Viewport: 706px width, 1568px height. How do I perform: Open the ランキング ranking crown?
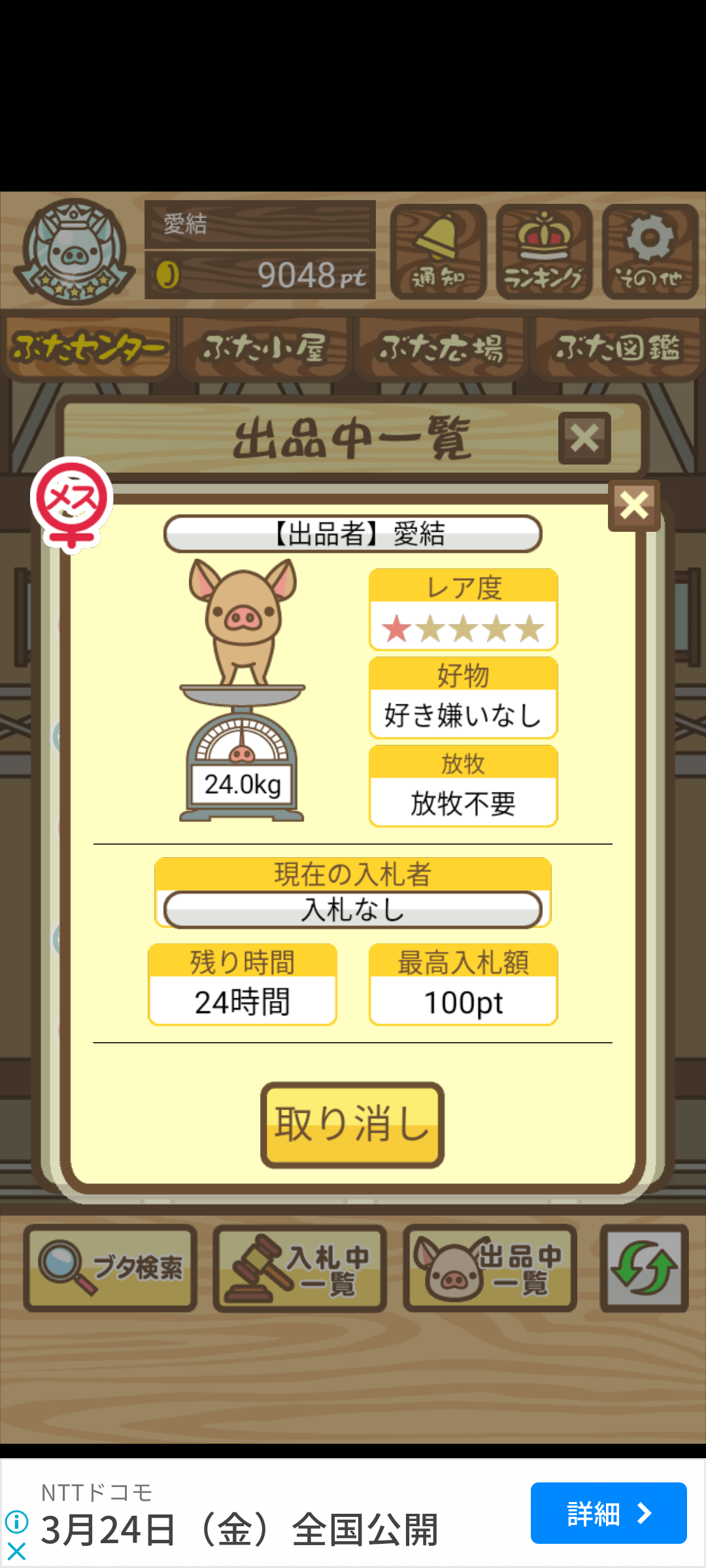[544, 252]
